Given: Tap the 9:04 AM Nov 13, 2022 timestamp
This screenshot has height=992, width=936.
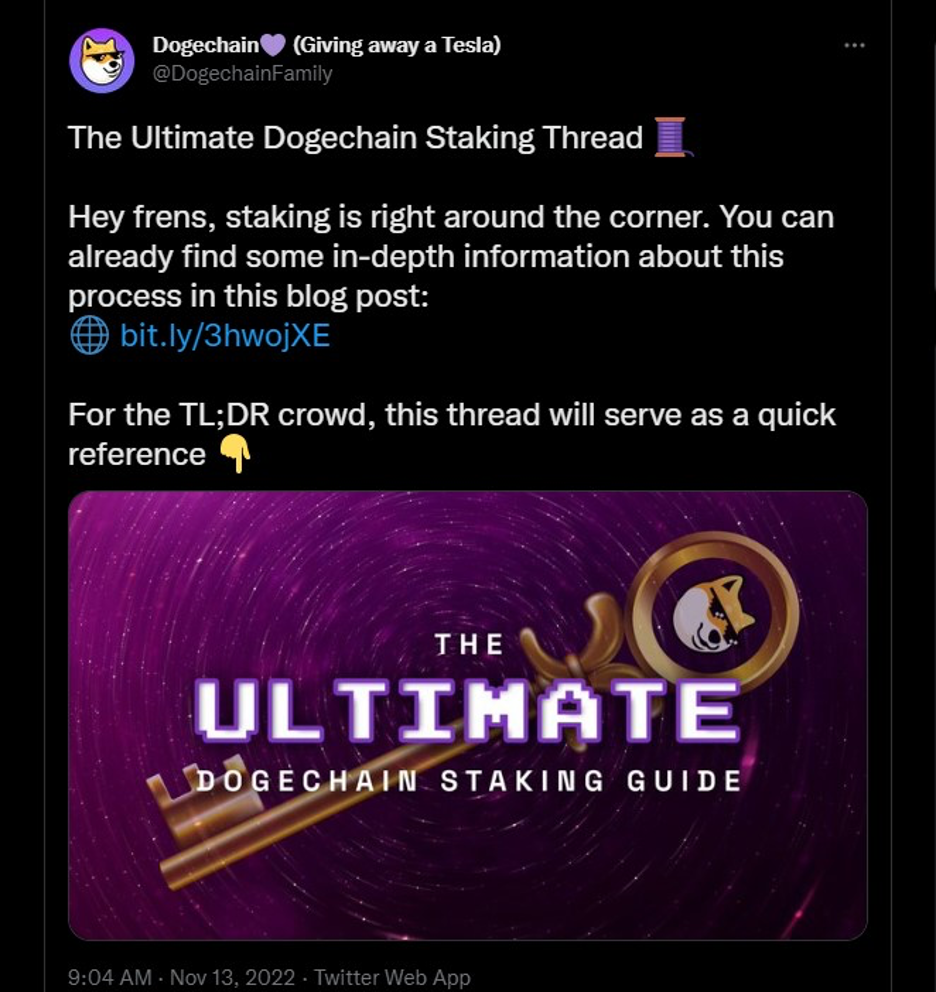Looking at the screenshot, I should [182, 978].
